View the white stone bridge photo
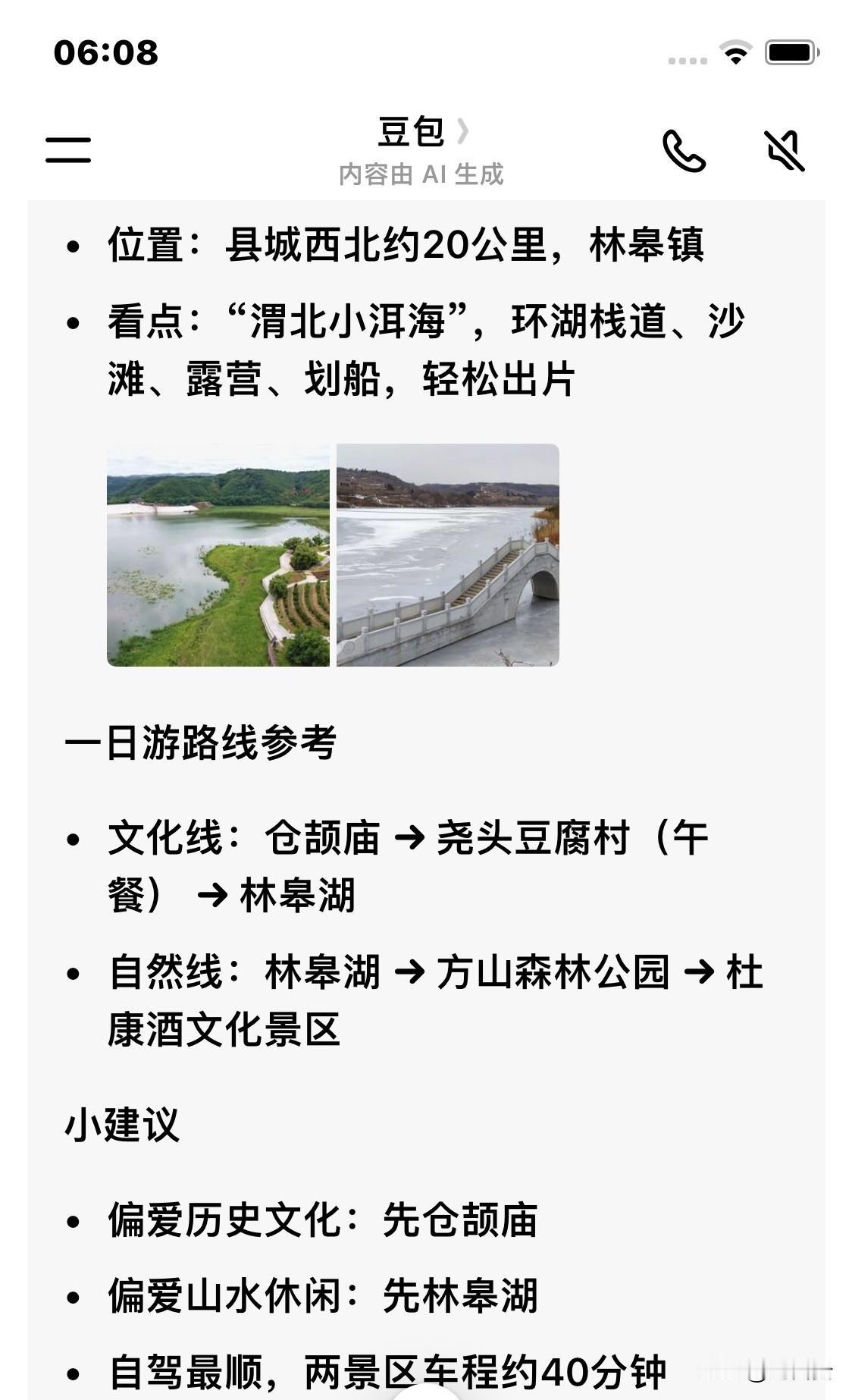The height and width of the screenshot is (1400, 852). click(448, 555)
